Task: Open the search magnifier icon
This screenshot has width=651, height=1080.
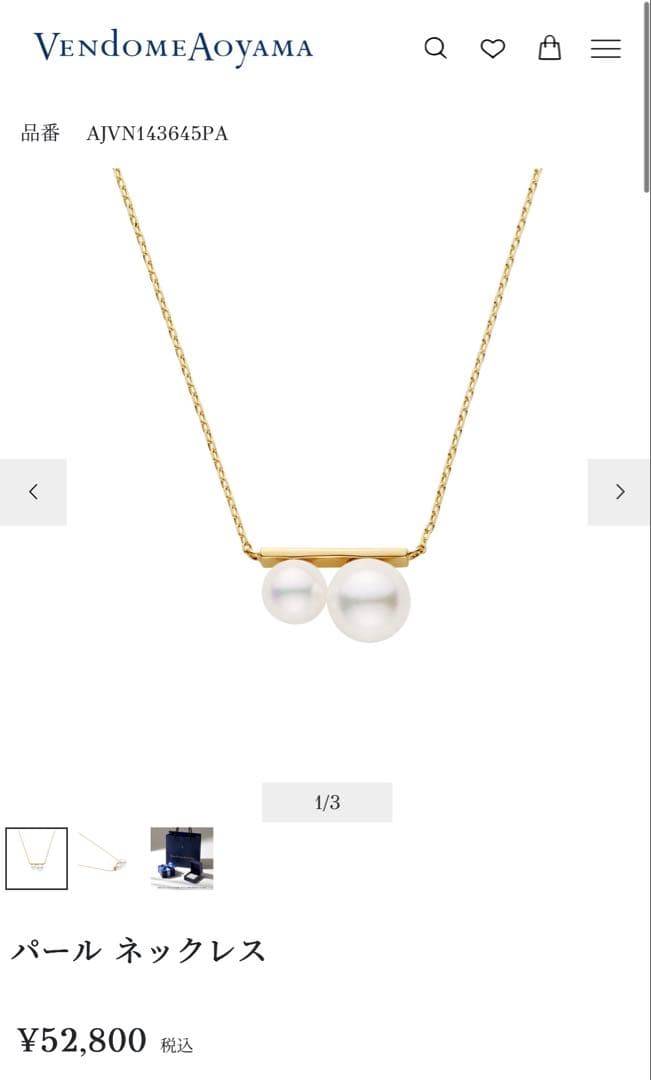Action: pos(435,48)
